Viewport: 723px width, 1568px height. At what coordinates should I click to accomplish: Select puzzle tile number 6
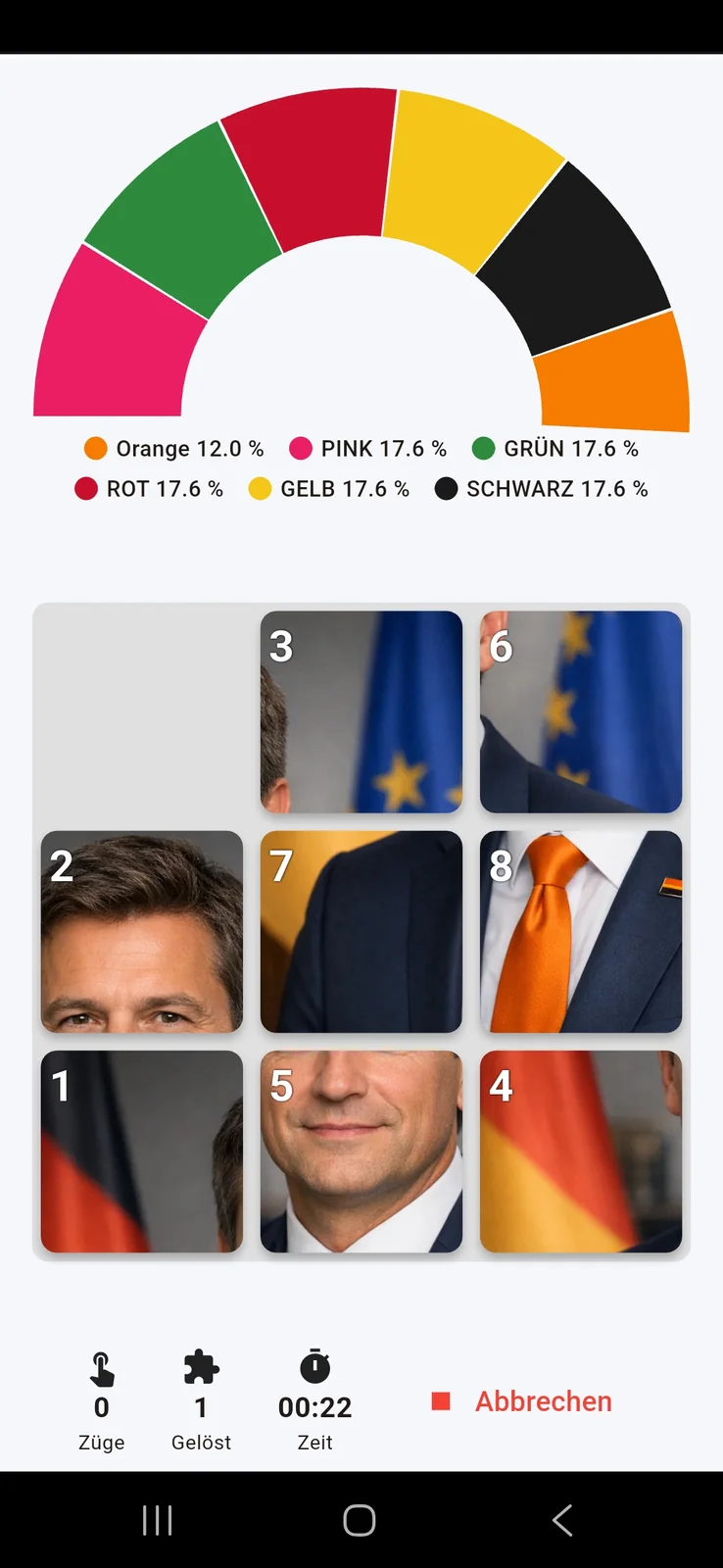[580, 711]
